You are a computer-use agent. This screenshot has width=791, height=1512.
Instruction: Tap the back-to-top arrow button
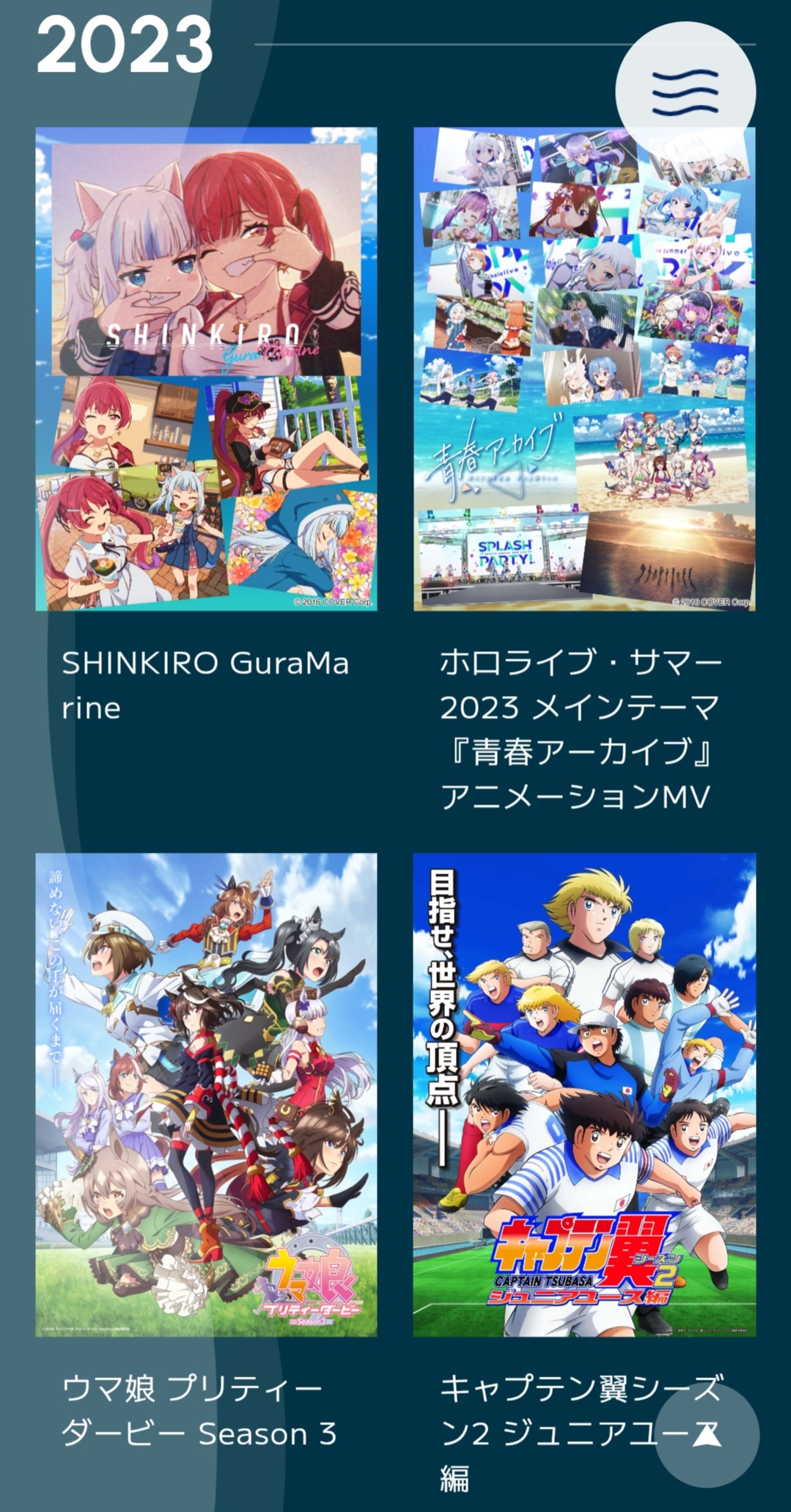707,1435
